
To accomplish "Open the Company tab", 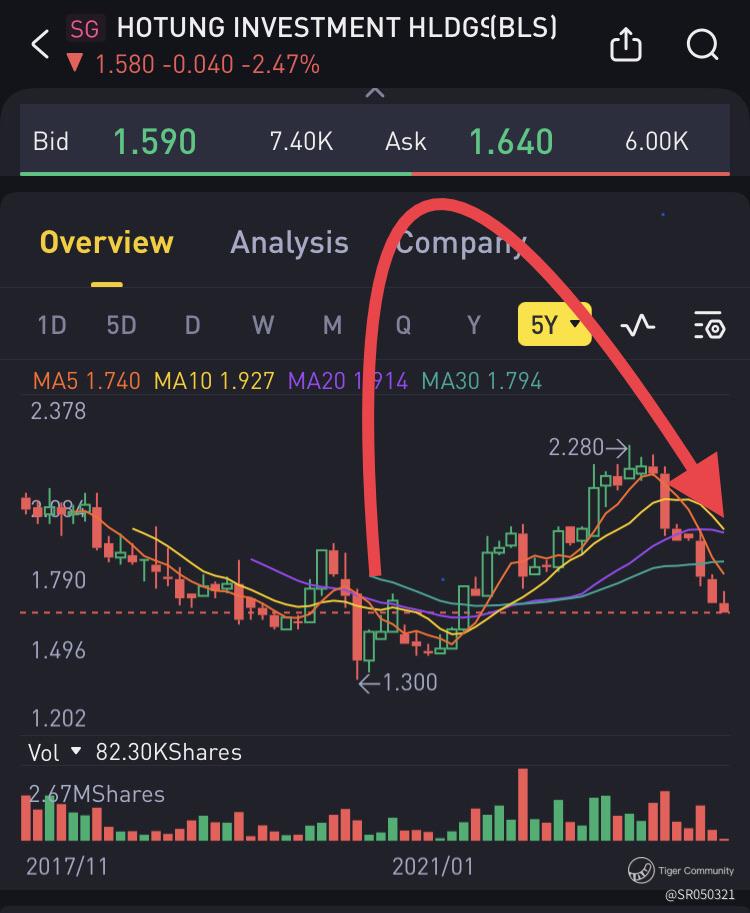I will (461, 242).
